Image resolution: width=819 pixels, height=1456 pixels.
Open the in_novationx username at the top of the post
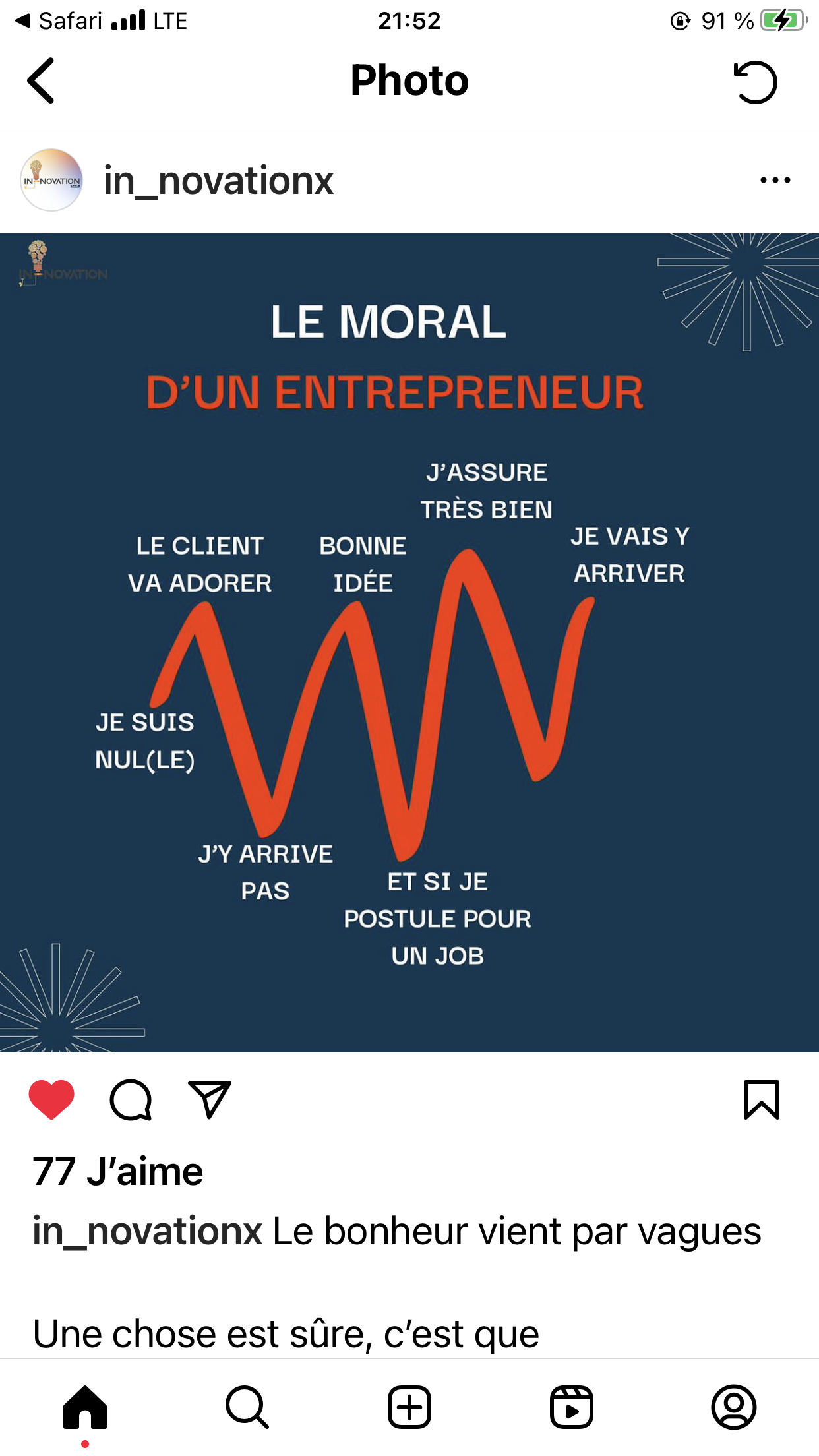[218, 181]
